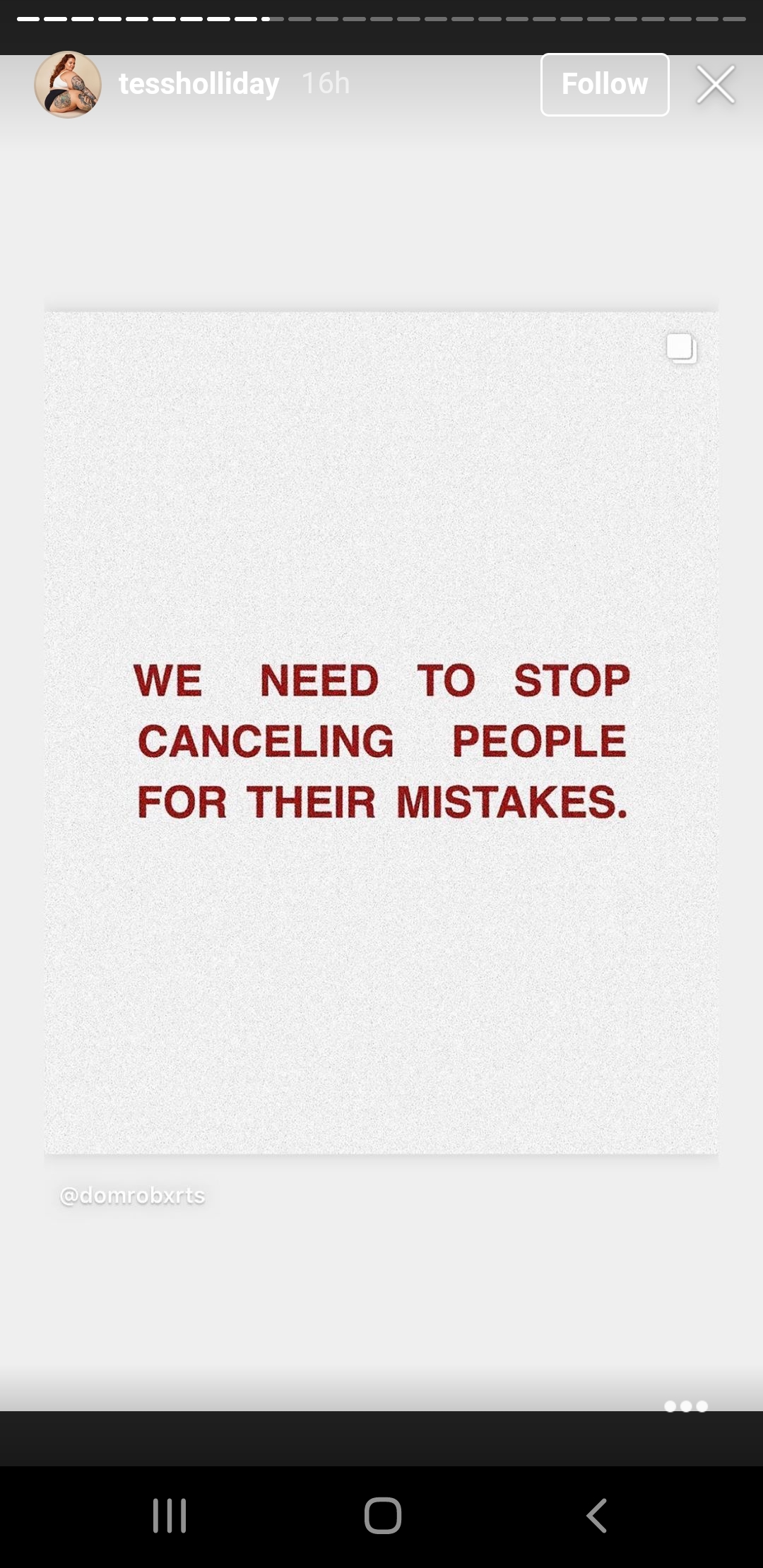Open the @domrobxrts mention
Screen dimensions: 763x1568
tap(133, 1195)
